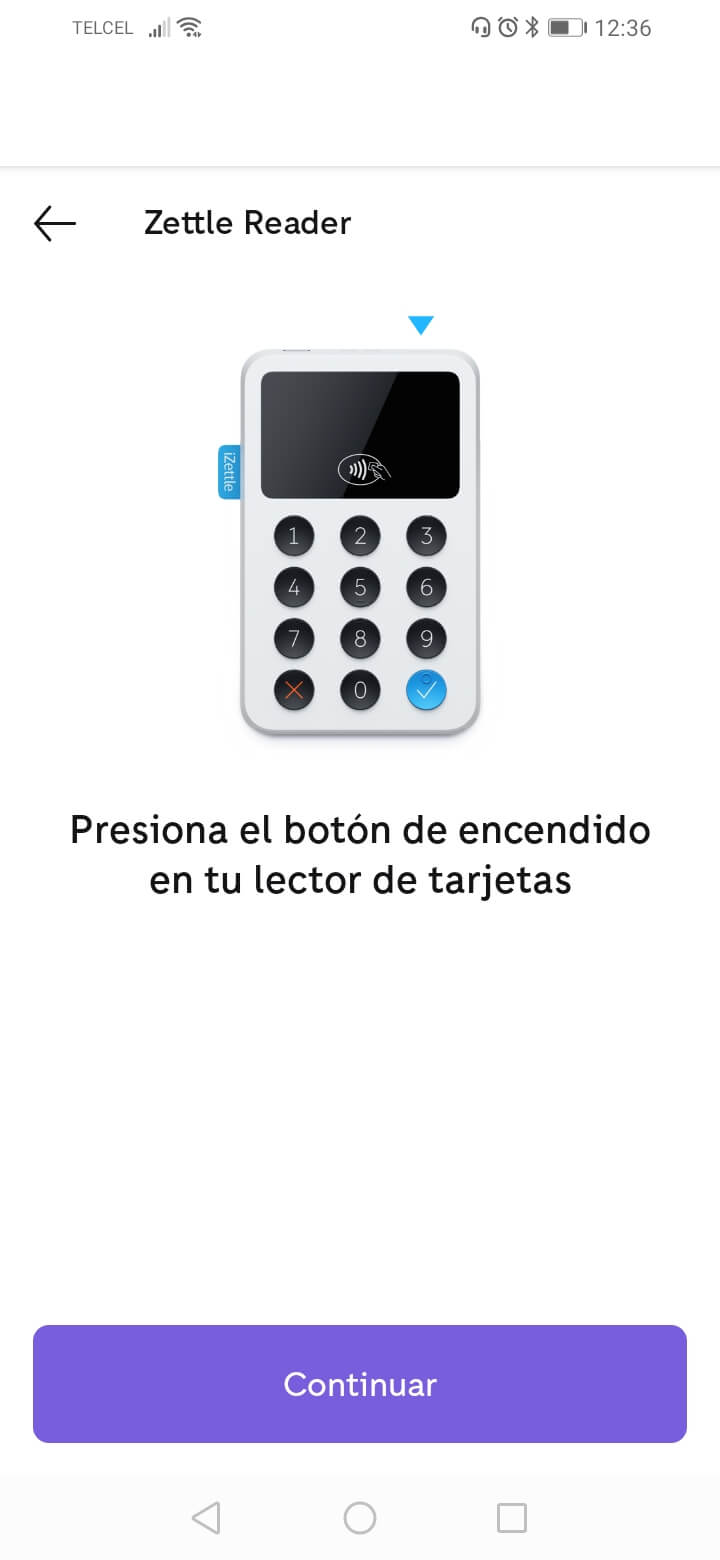Tap the system back triangle
This screenshot has width=720, height=1560.
206,1518
